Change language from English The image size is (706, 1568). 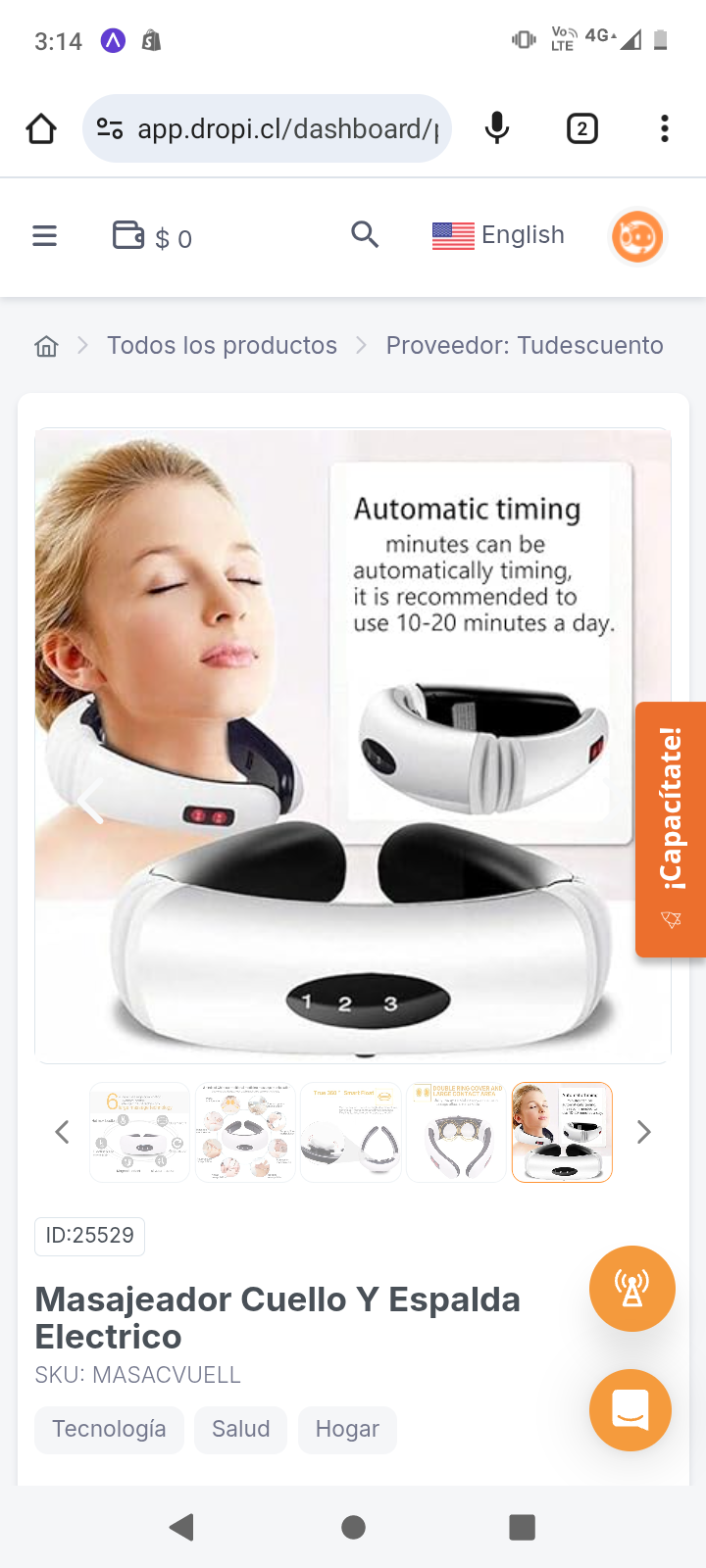(x=498, y=235)
